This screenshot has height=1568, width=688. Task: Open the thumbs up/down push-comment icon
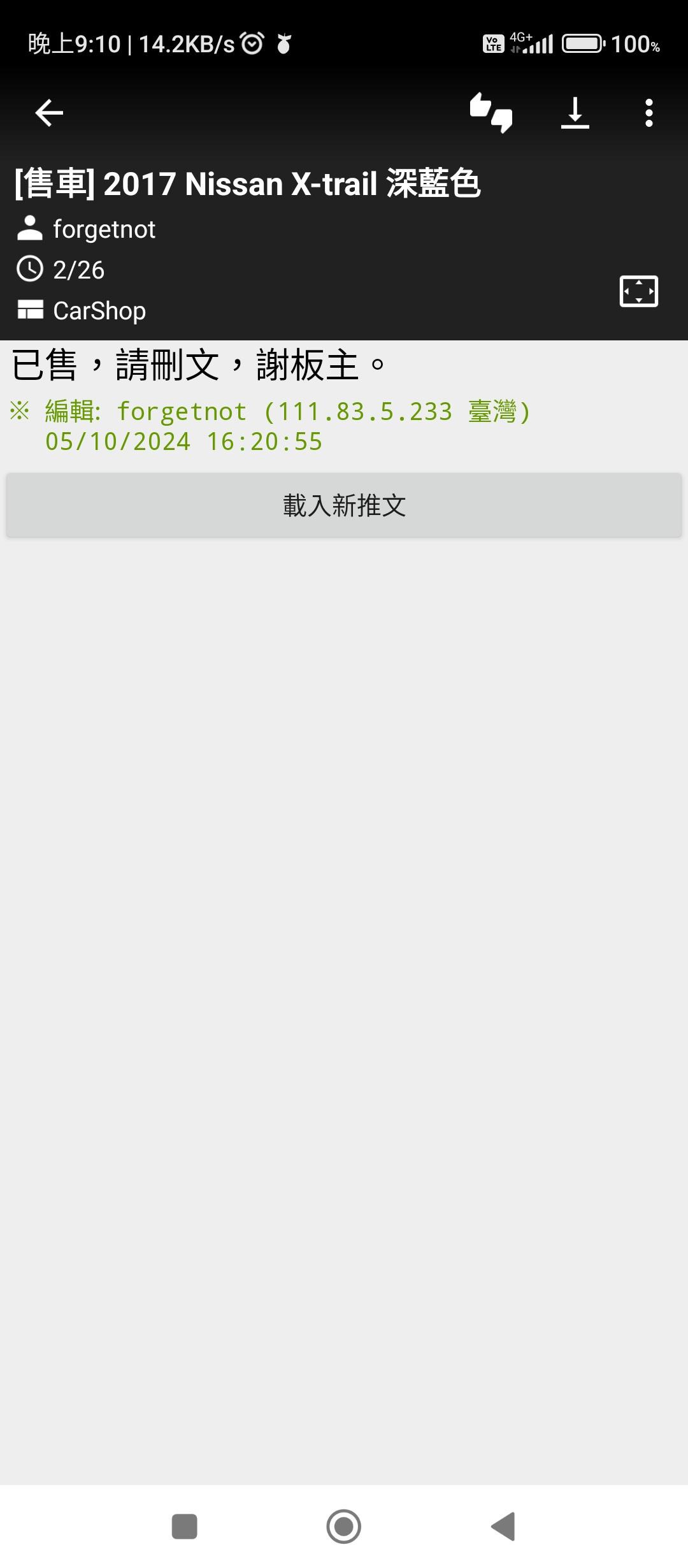[491, 113]
